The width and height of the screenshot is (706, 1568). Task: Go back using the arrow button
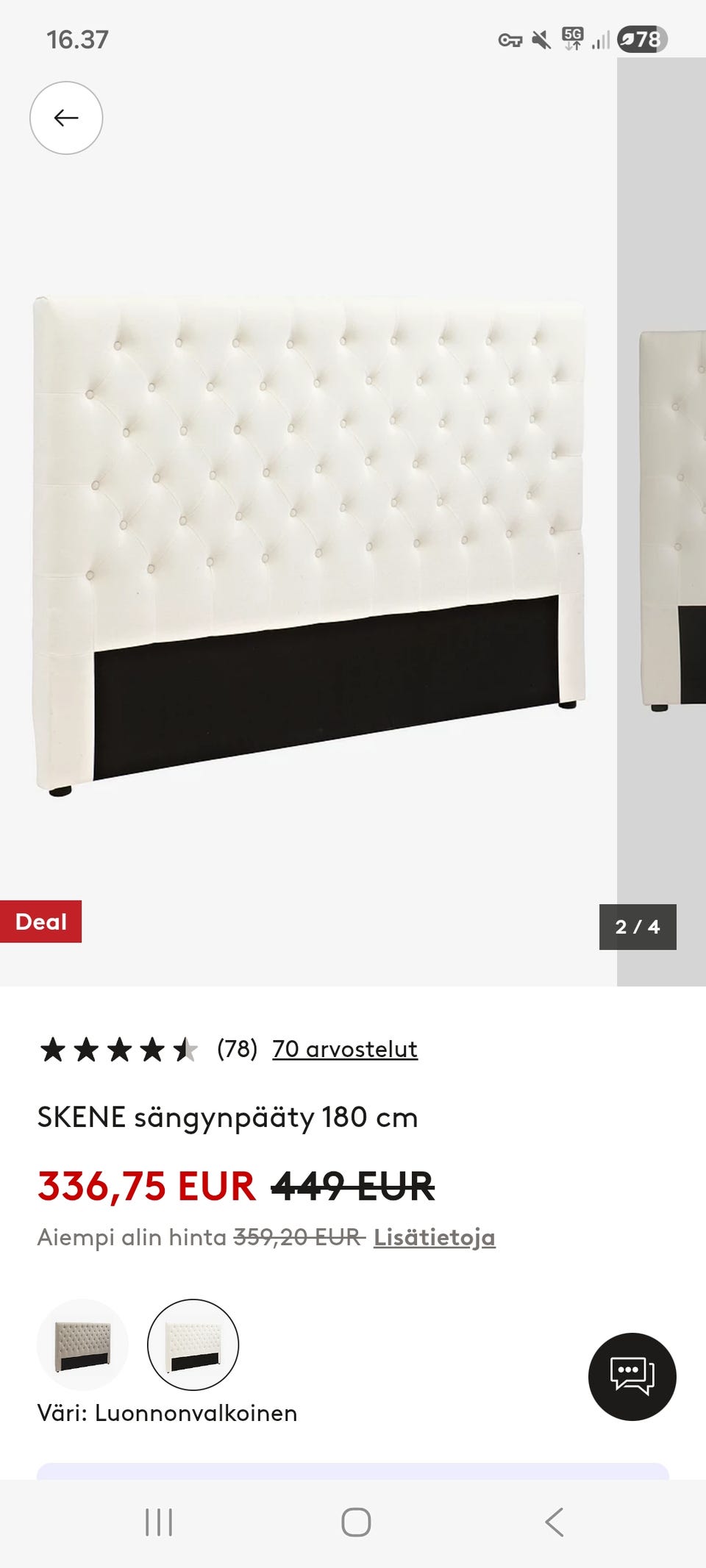pos(66,118)
